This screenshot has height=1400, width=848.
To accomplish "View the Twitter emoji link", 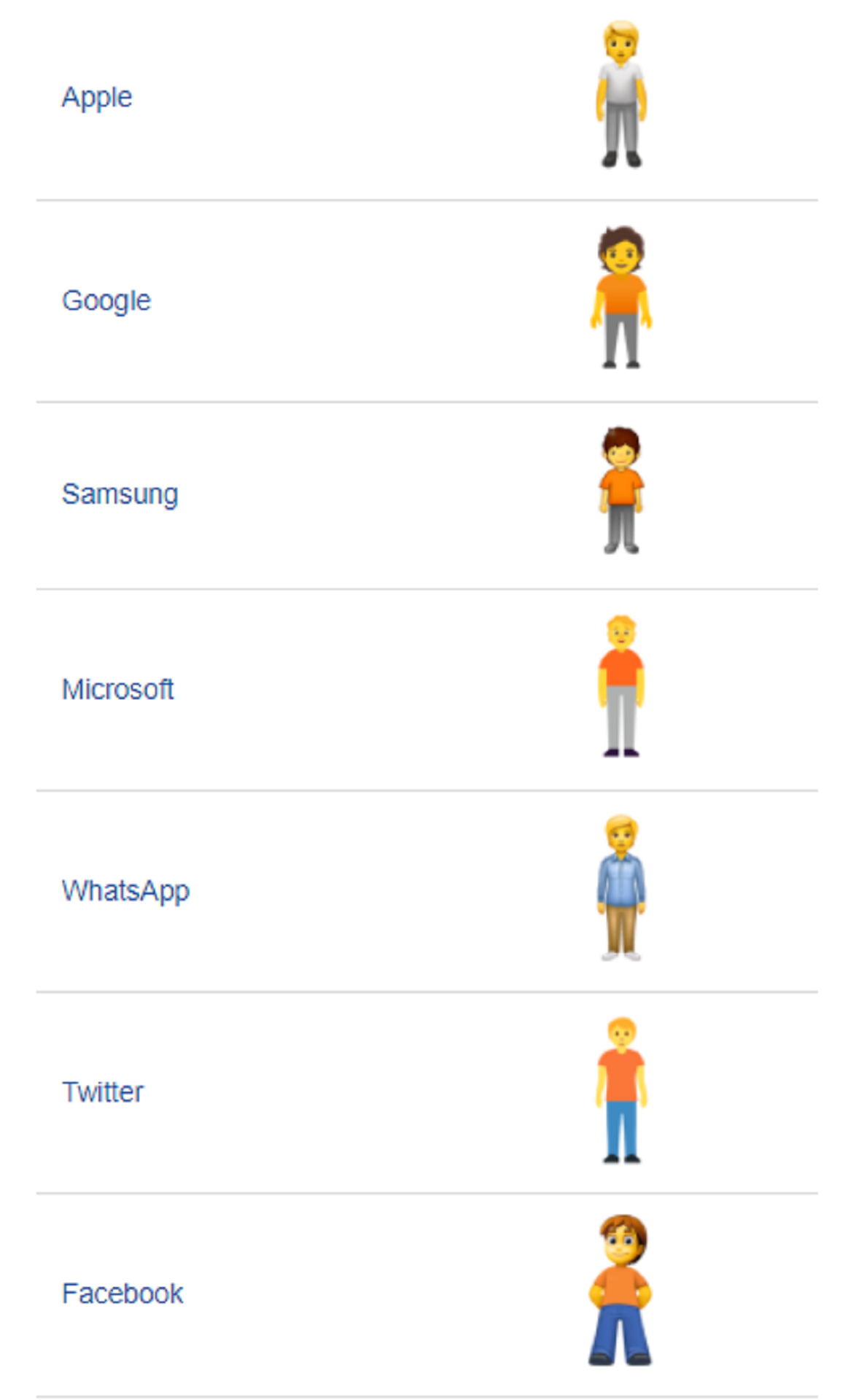I will [103, 1092].
